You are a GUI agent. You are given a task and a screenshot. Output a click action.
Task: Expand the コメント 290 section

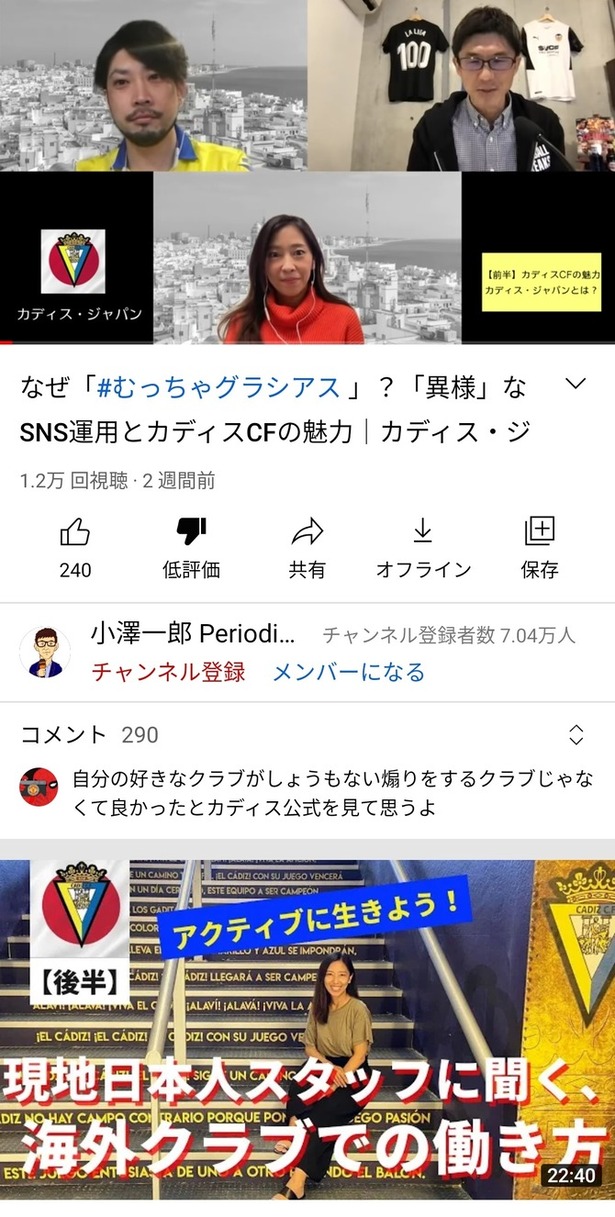tap(307, 735)
